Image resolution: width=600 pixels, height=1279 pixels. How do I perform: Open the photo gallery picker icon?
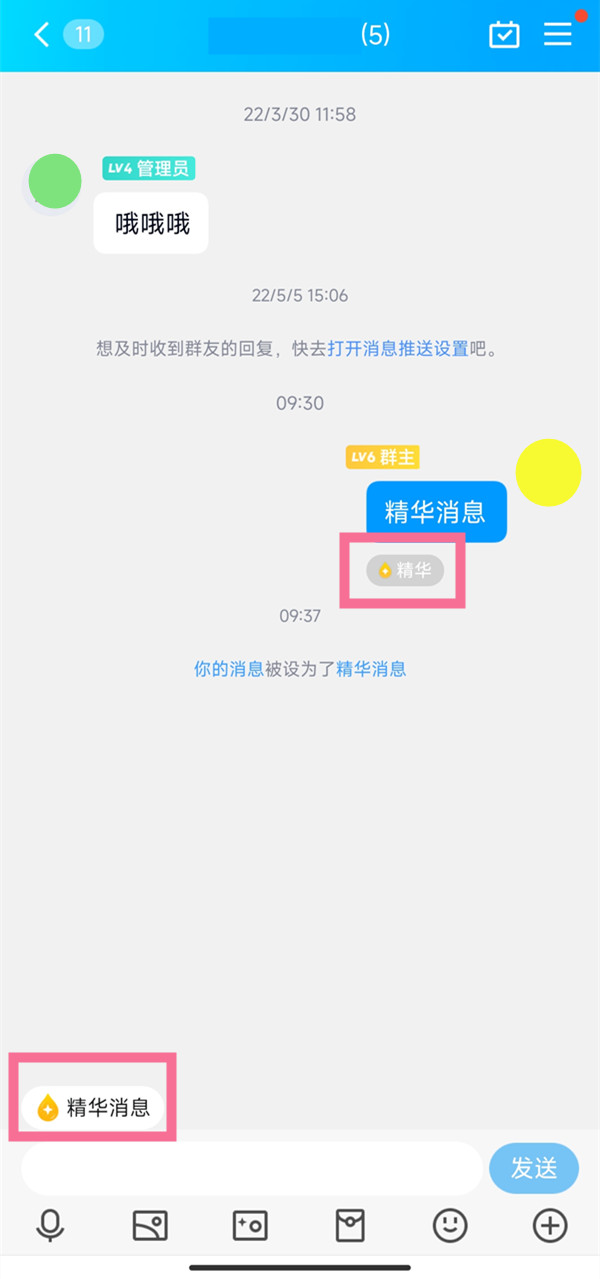(x=150, y=1225)
